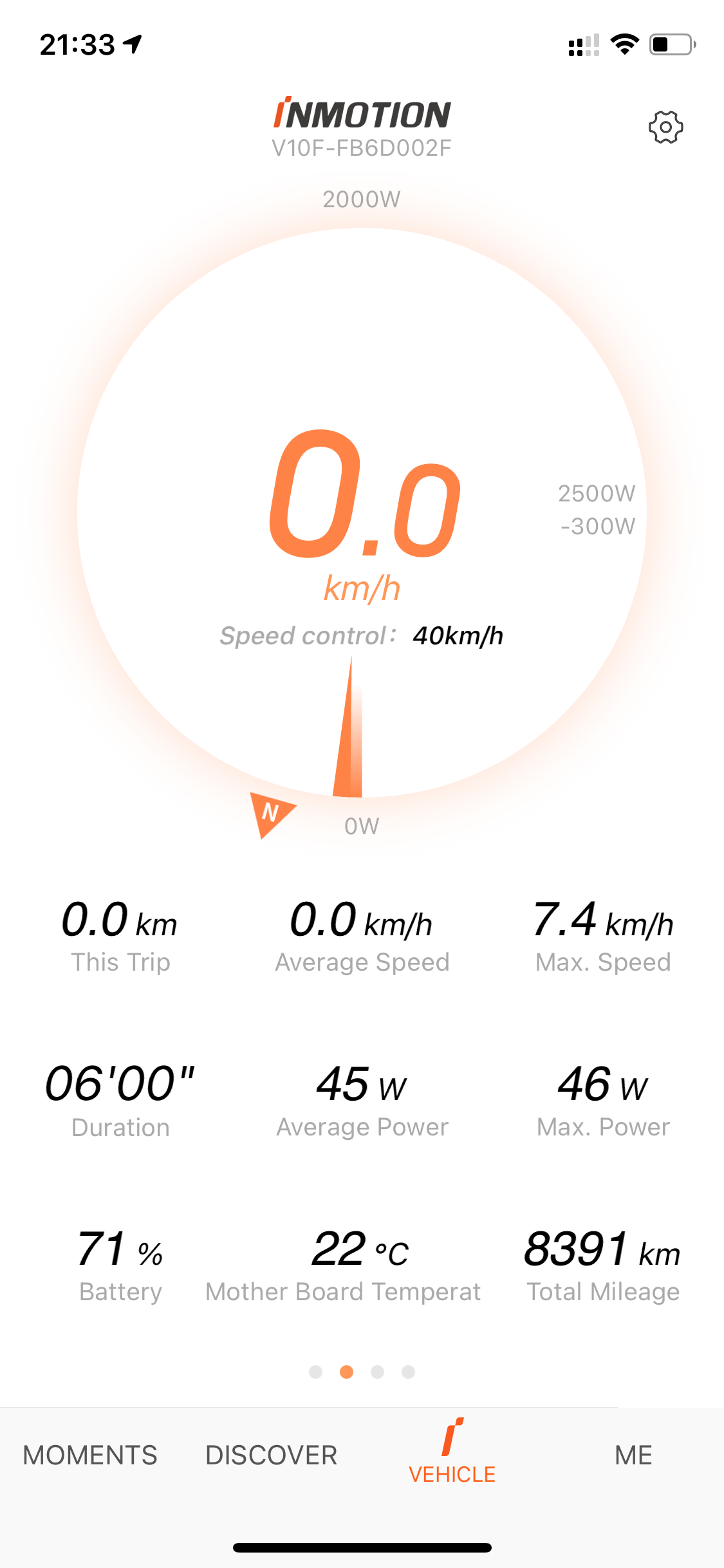Screen dimensions: 724x1568
Task: Open the settings gear icon
Action: point(665,127)
